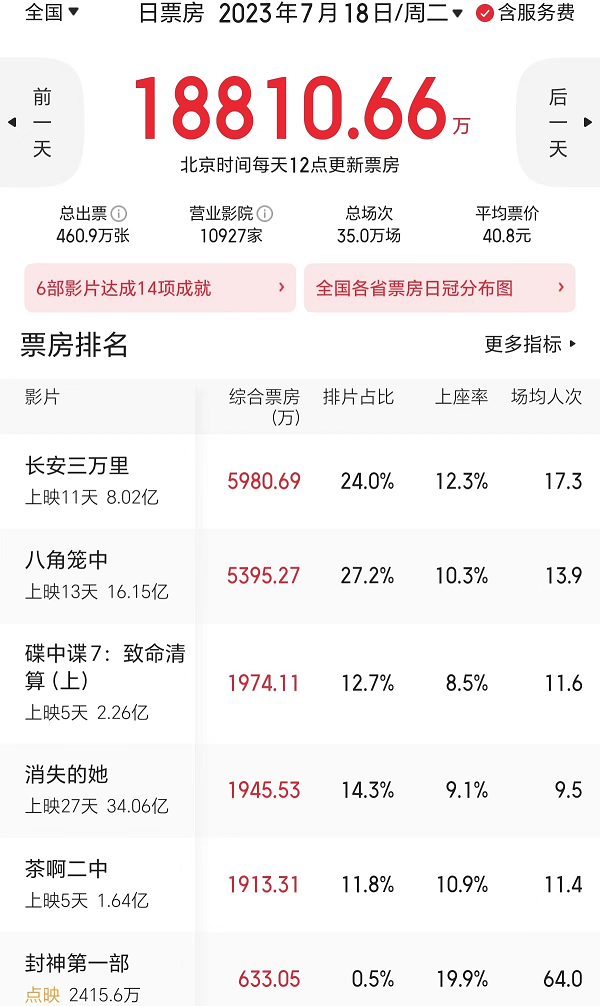The width and height of the screenshot is (600, 1006).
Task: Tap the info icon next to 营业影院
Action: coord(265,214)
